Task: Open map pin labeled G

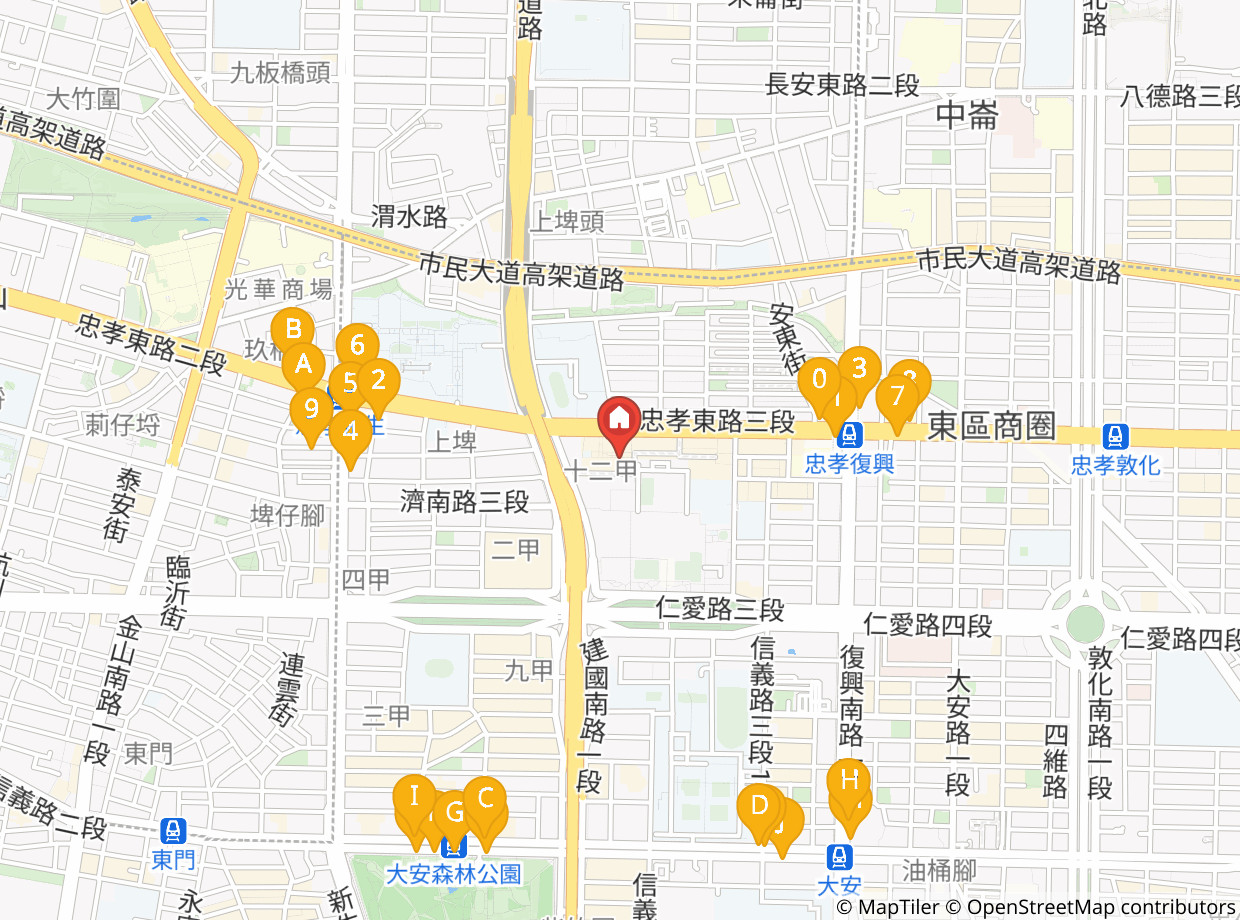Action: click(453, 810)
